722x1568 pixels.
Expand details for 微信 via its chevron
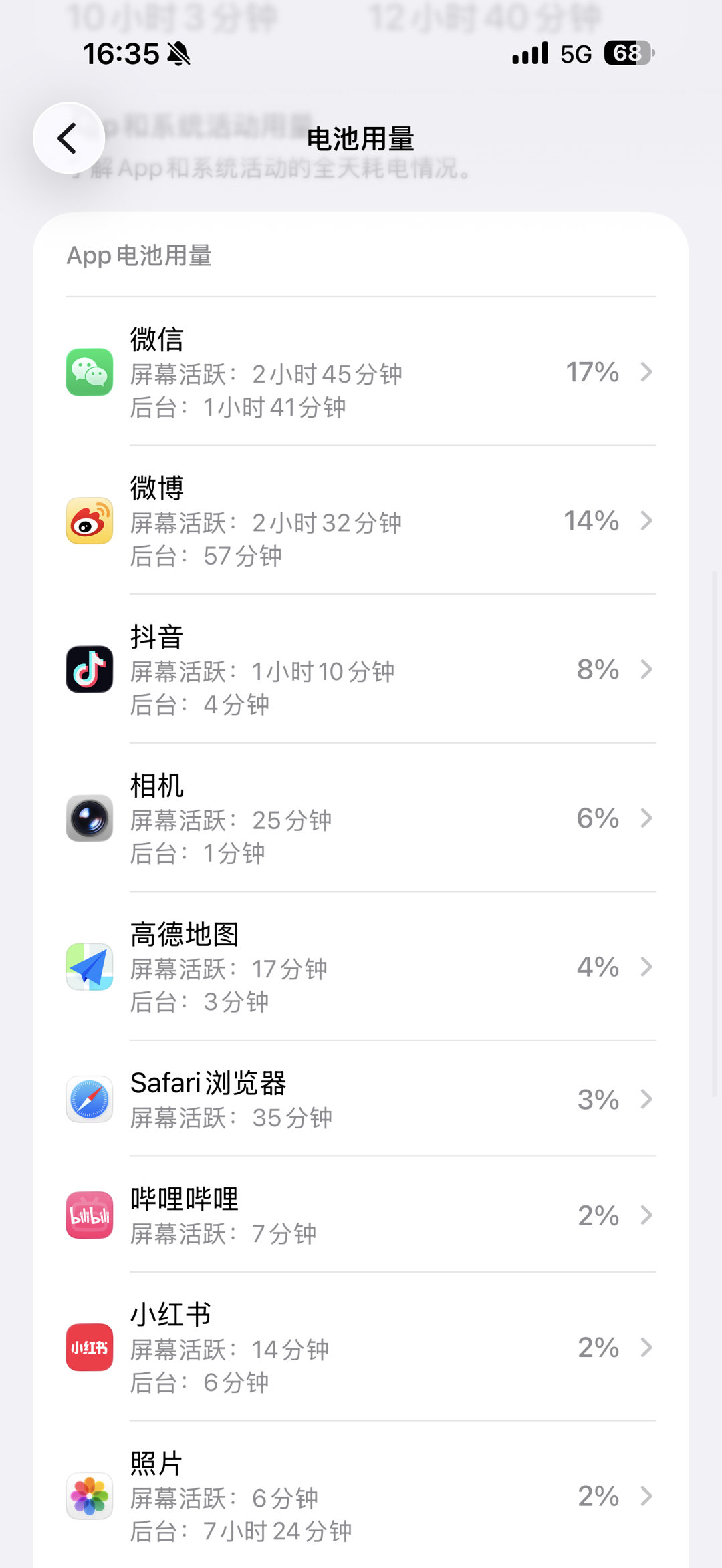click(x=646, y=373)
